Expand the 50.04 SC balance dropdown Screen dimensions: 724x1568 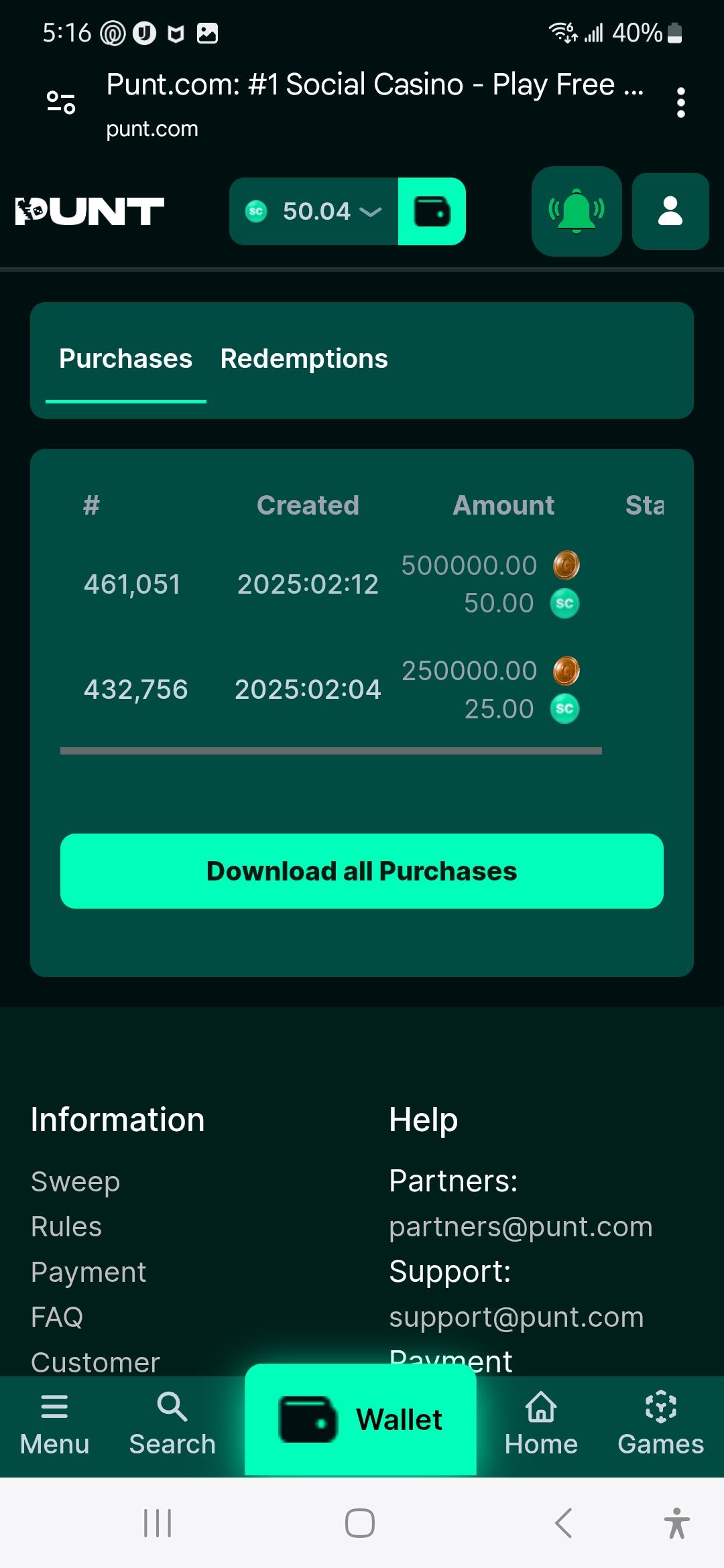click(314, 212)
